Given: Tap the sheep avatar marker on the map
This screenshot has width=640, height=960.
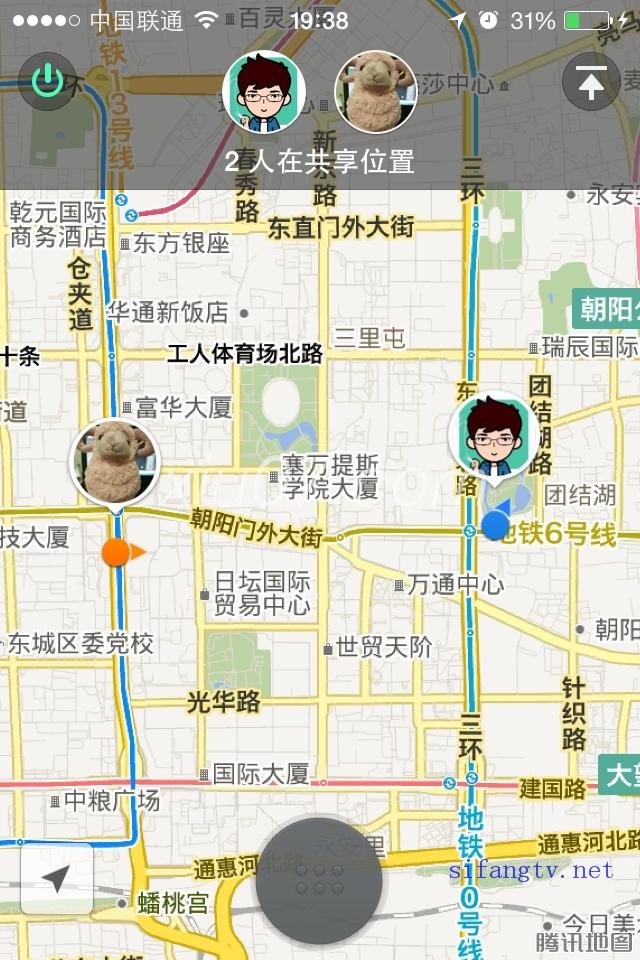Looking at the screenshot, I should tap(115, 463).
